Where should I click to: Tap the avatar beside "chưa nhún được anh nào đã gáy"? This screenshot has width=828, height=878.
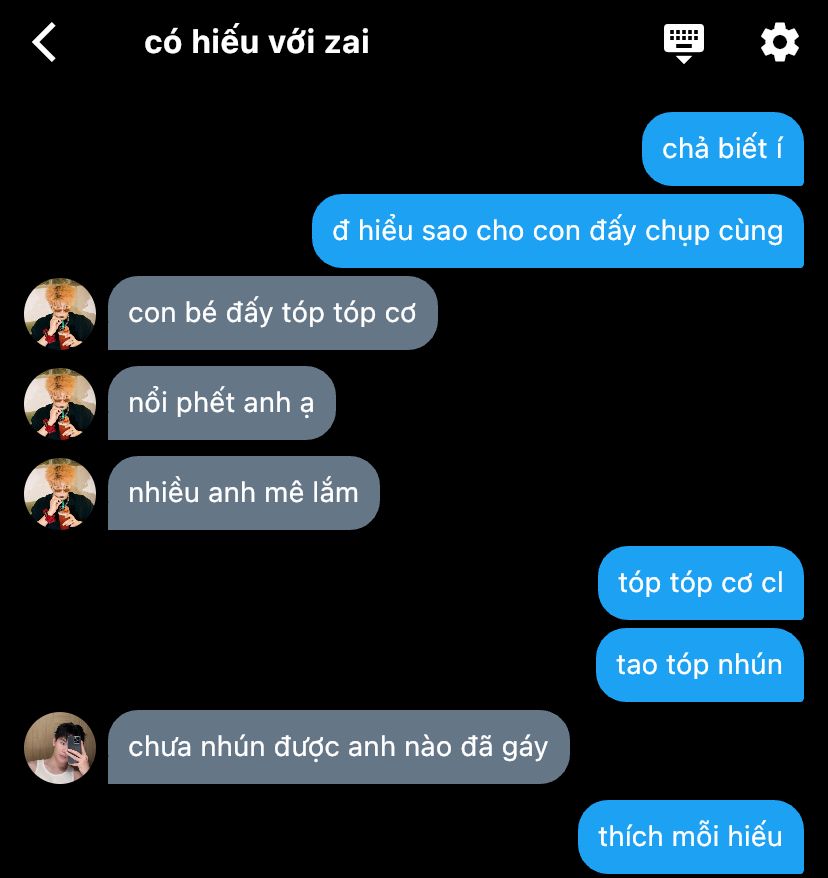click(x=60, y=747)
